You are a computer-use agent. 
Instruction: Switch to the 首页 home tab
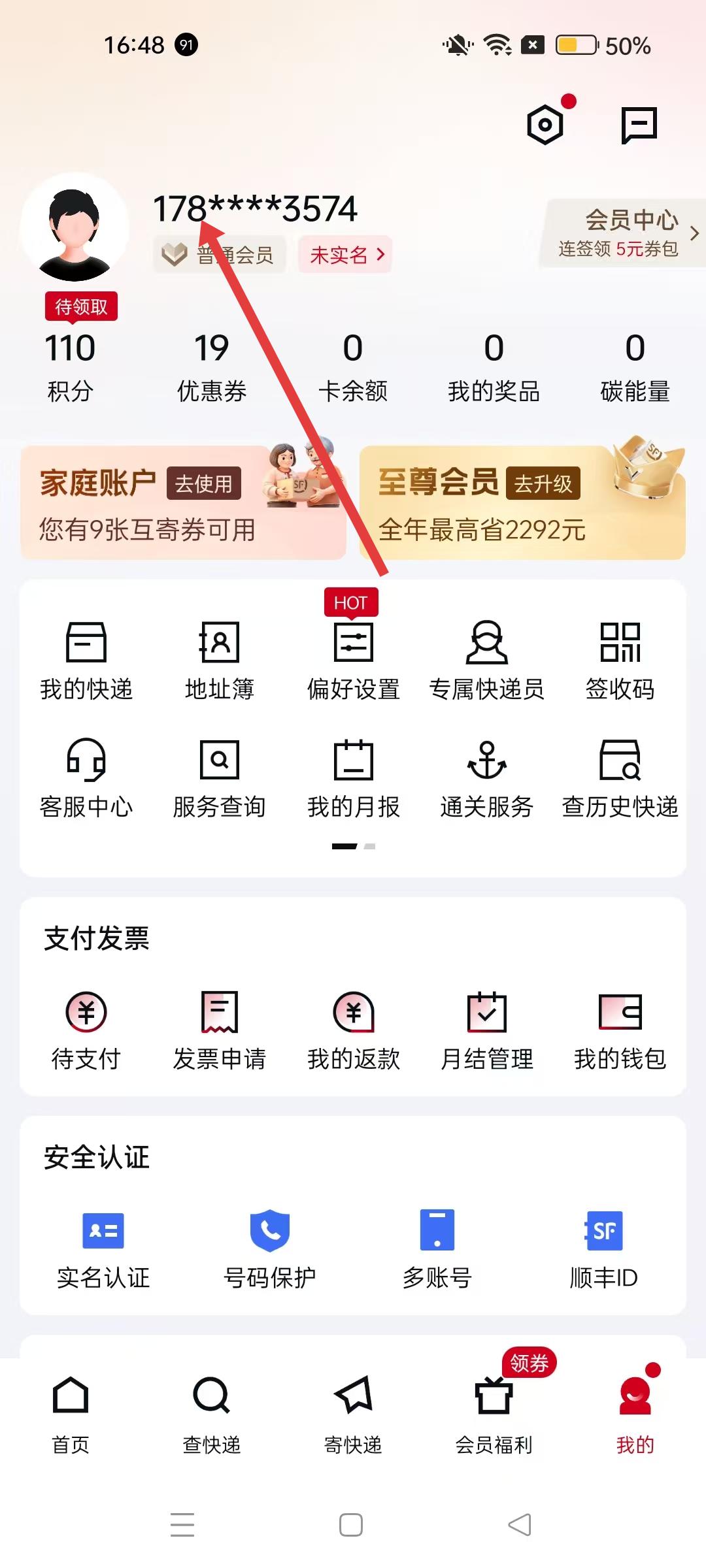tap(71, 1413)
